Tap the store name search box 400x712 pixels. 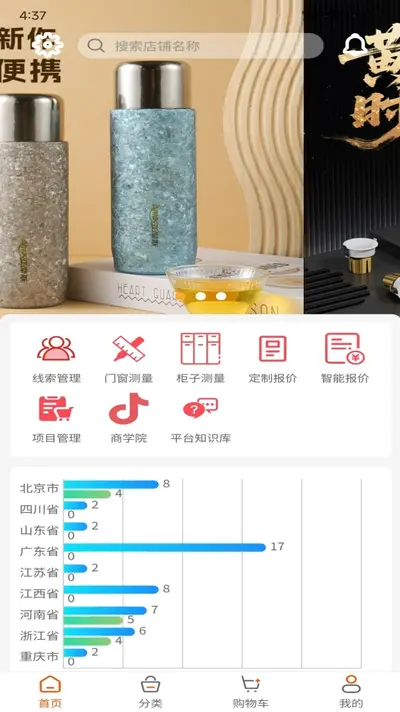[x=200, y=46]
